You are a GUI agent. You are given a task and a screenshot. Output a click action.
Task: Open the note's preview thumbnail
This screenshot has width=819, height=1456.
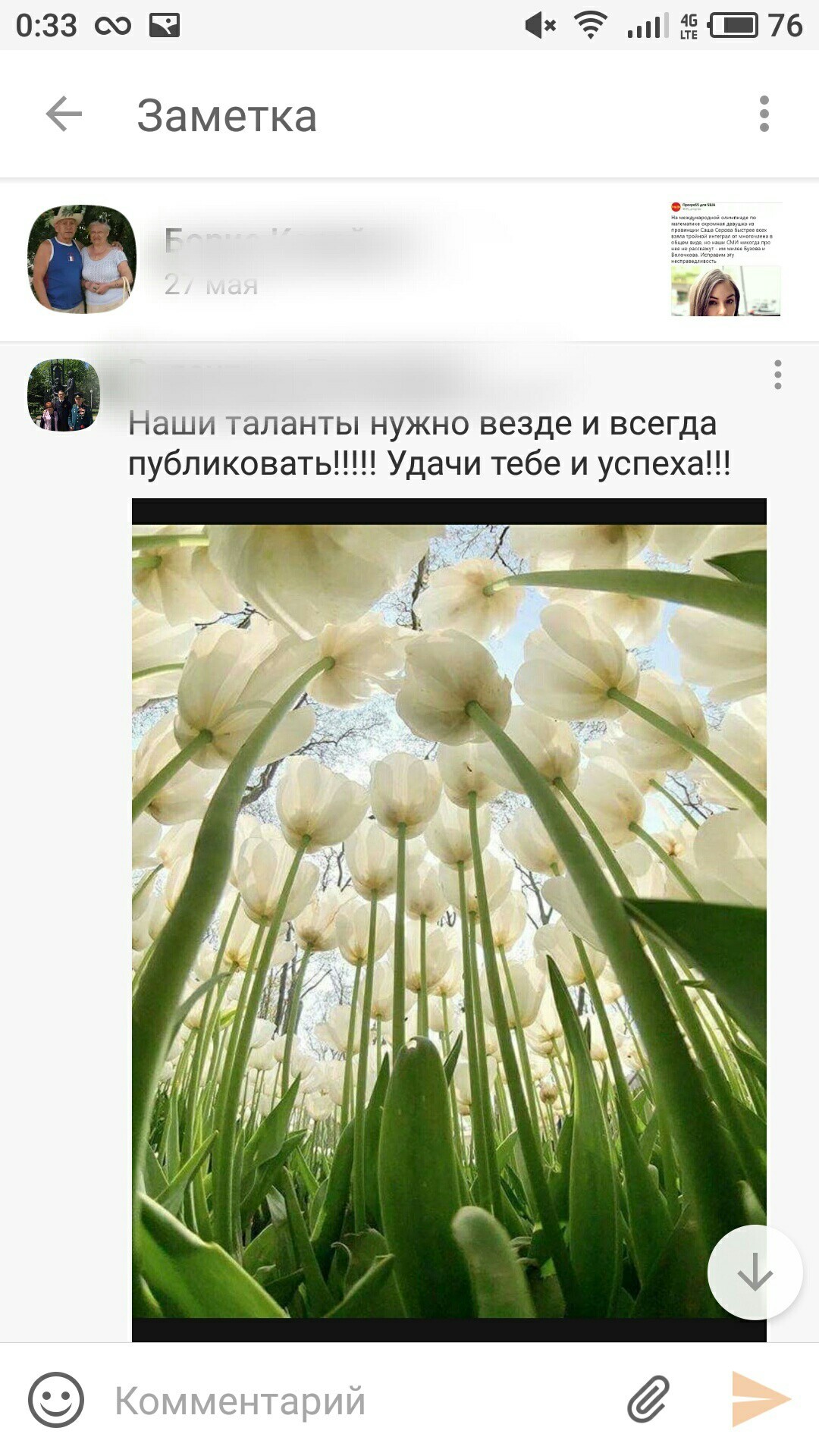click(x=726, y=259)
